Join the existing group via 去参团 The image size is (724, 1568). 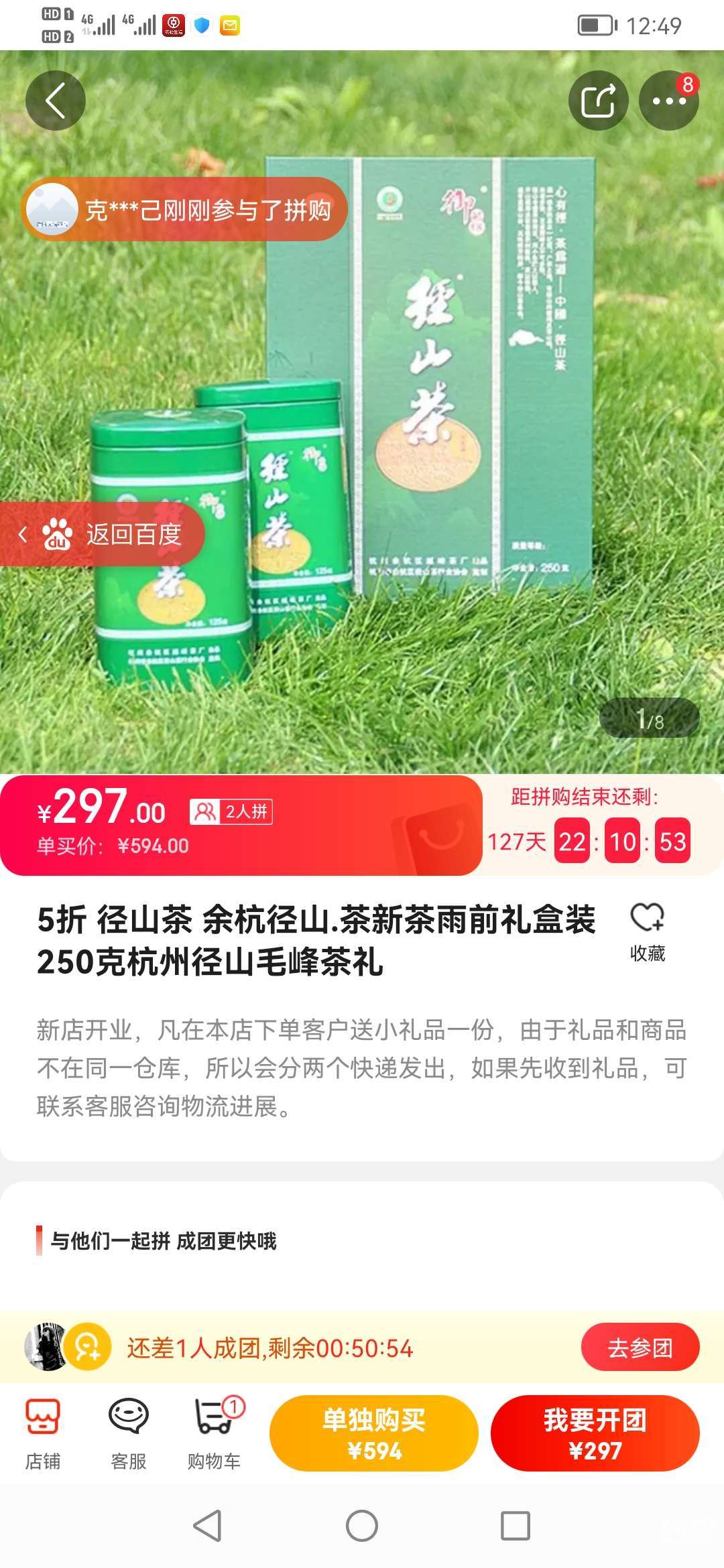click(x=640, y=1347)
